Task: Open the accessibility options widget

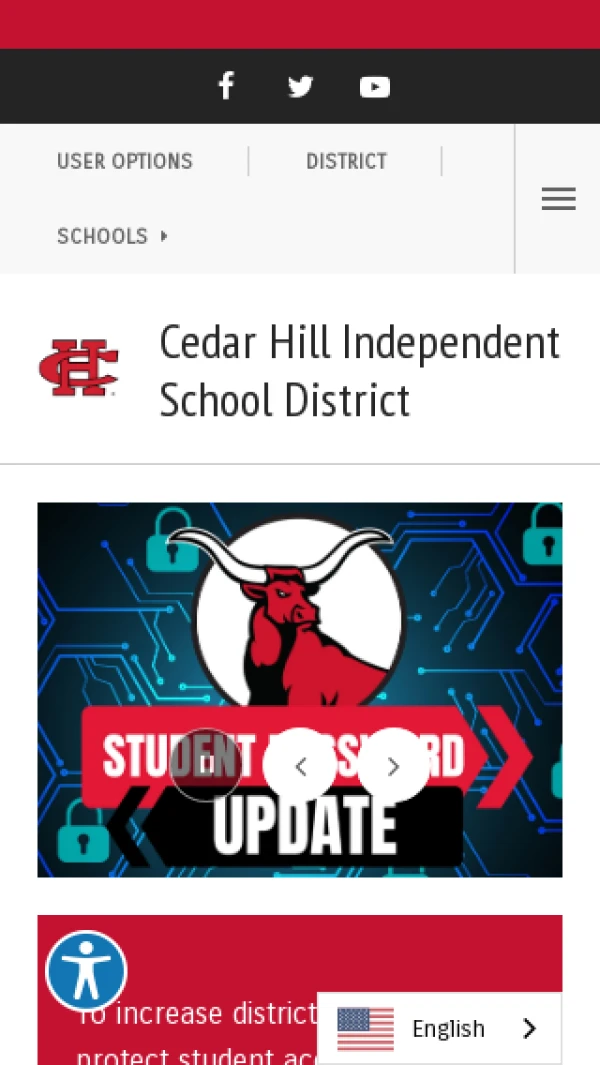Action: pyautogui.click(x=86, y=971)
